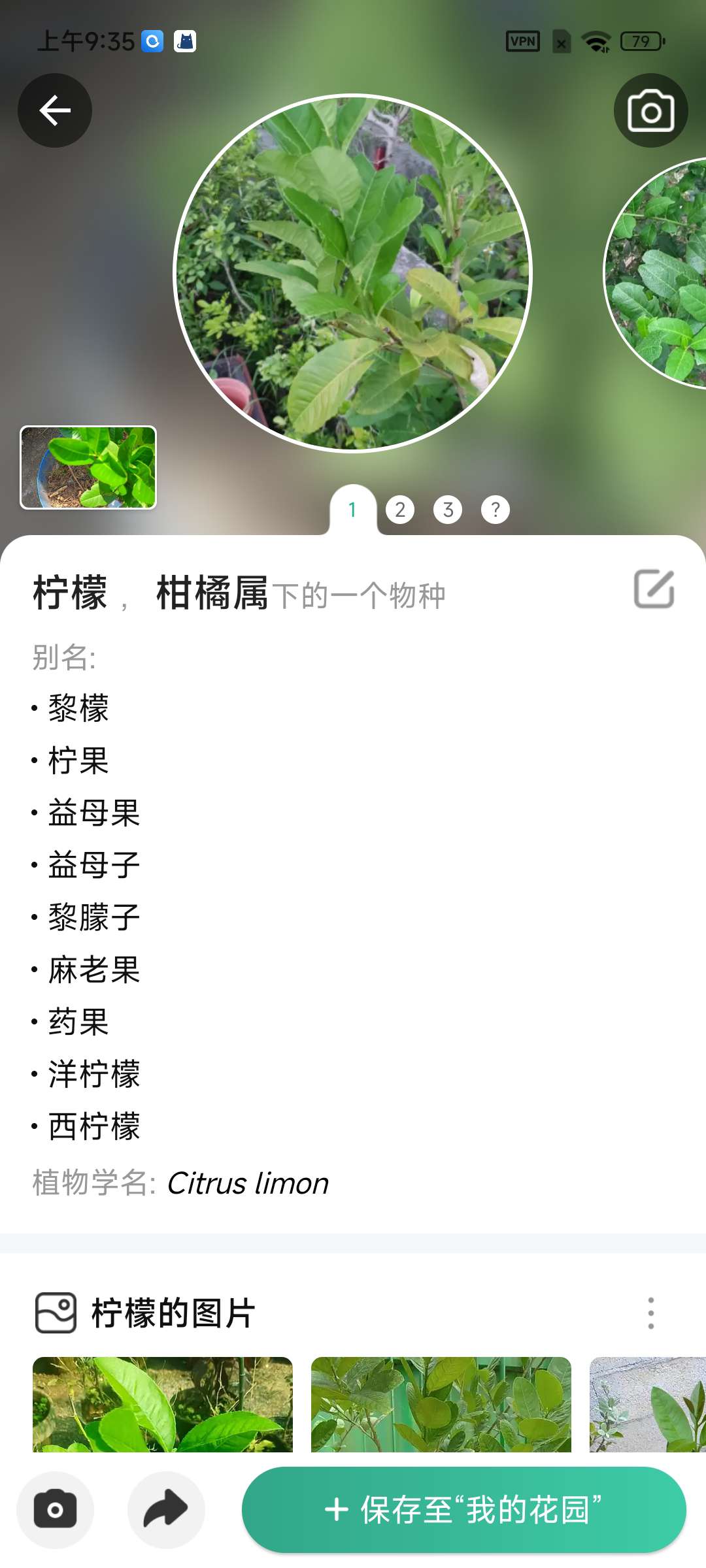Go back using the arrow button
This screenshot has height=1568, width=706.
pos(55,110)
